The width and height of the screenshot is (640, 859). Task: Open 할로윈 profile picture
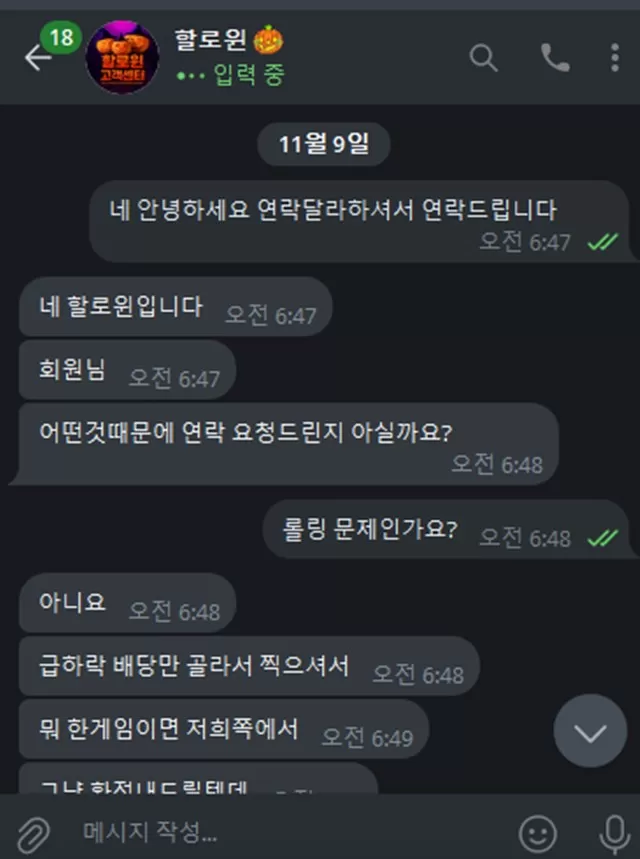click(123, 58)
